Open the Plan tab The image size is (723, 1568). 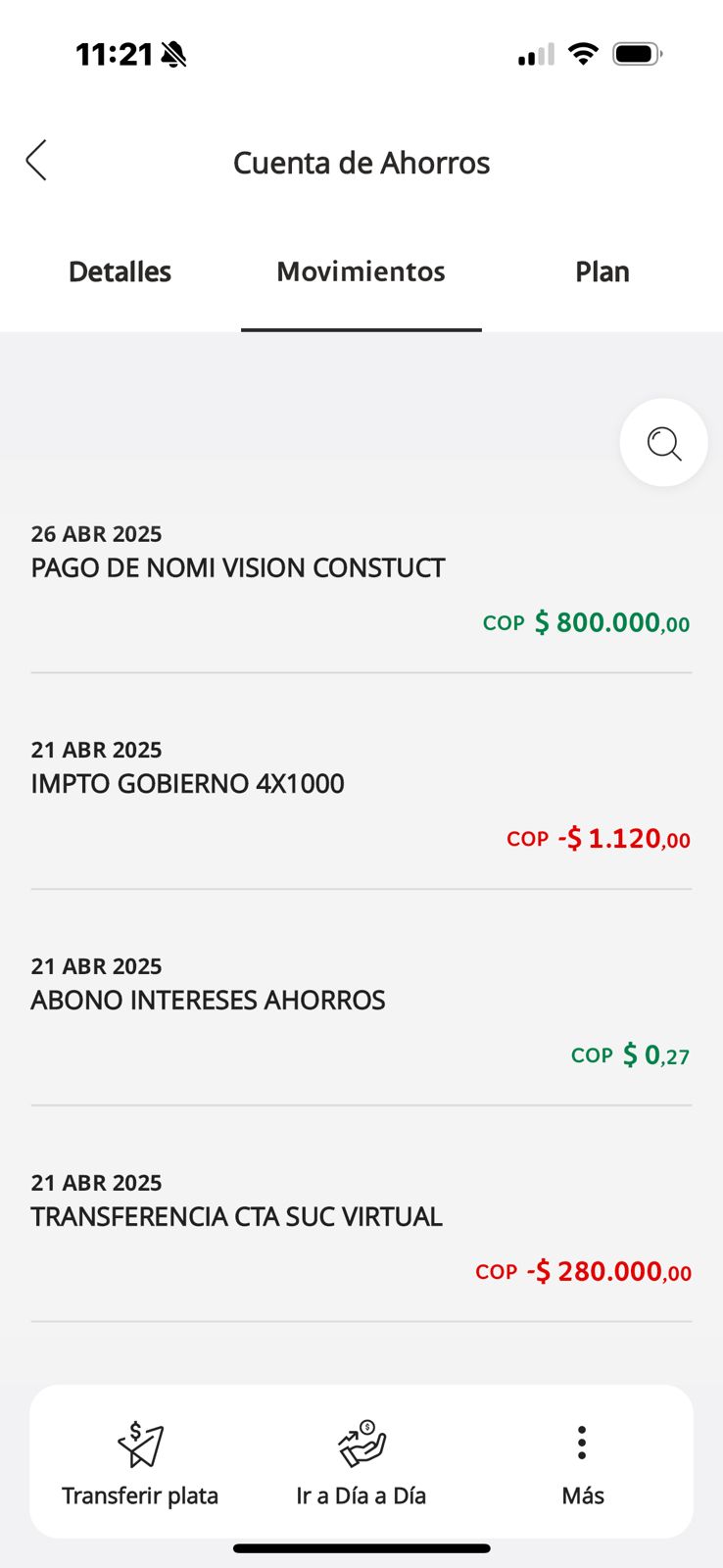pos(602,271)
